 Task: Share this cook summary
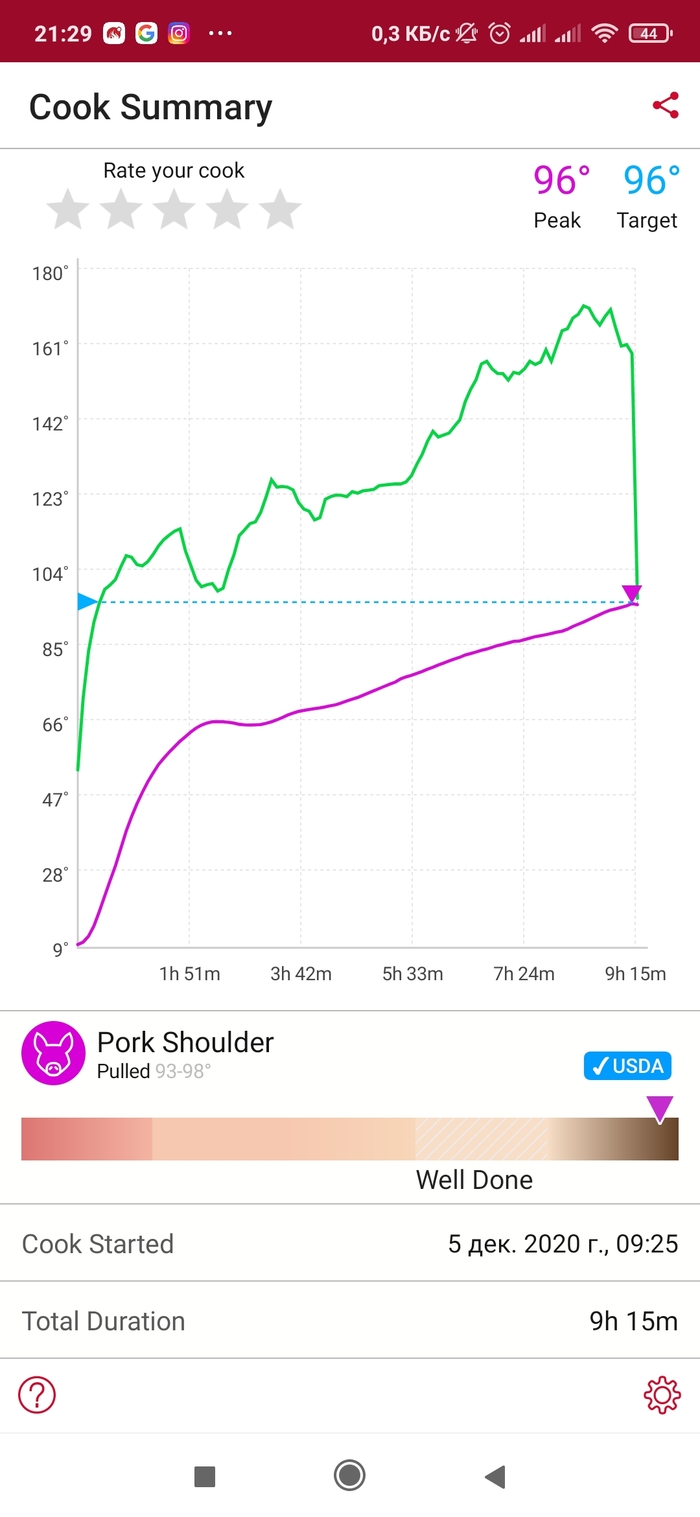pos(665,106)
